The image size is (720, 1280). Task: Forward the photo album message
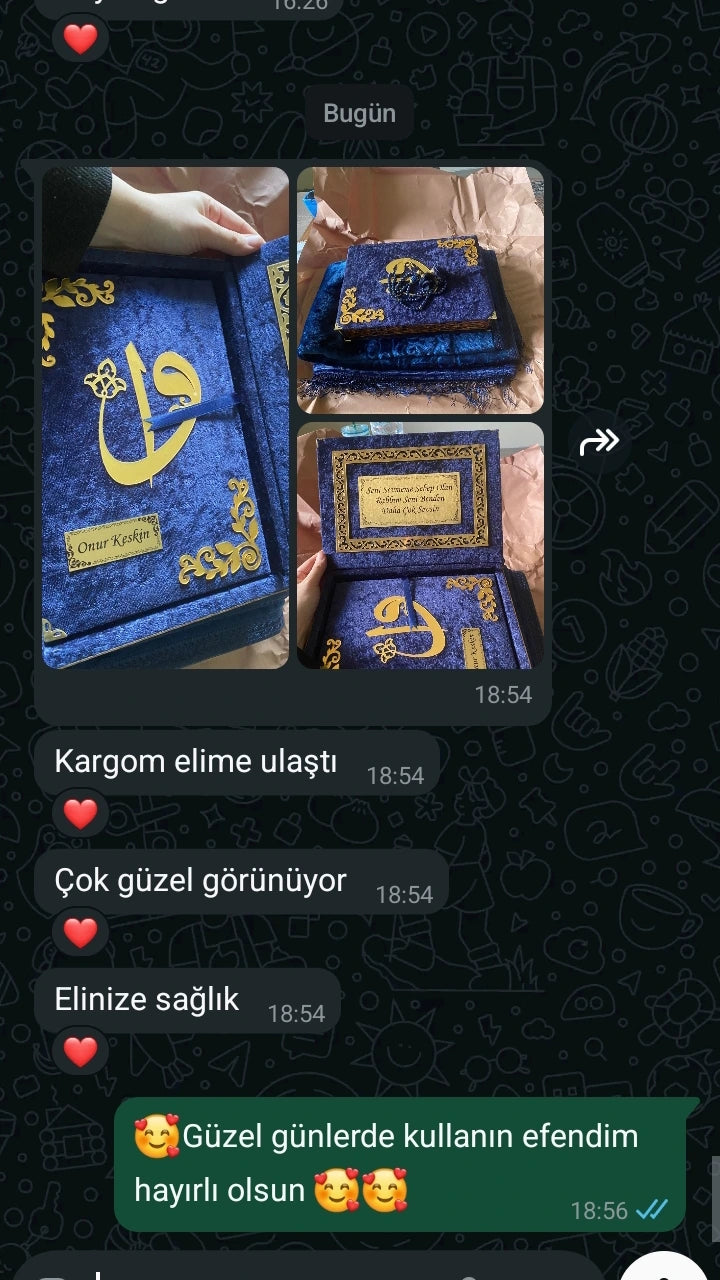click(600, 441)
